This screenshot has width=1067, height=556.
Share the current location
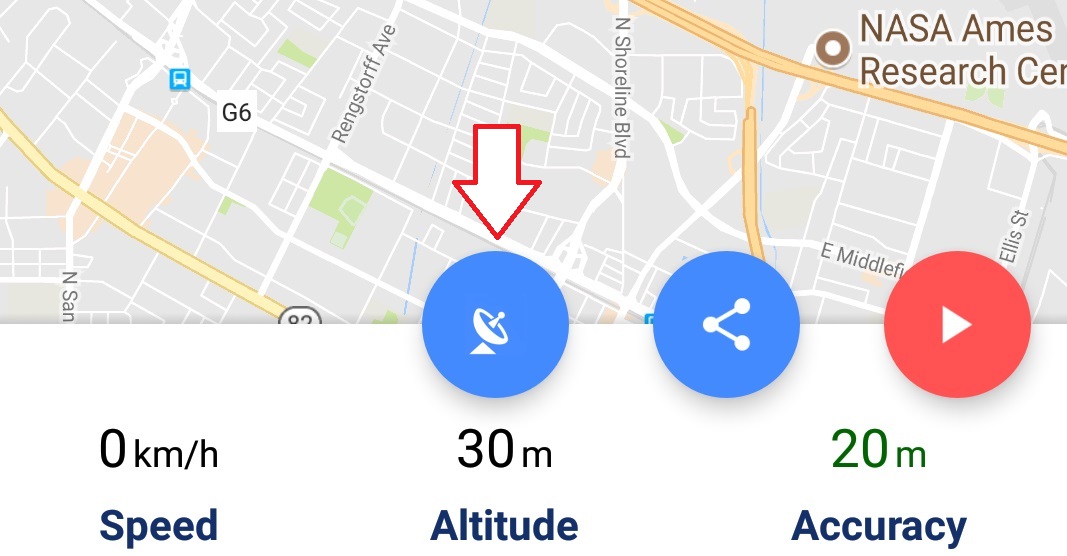726,326
